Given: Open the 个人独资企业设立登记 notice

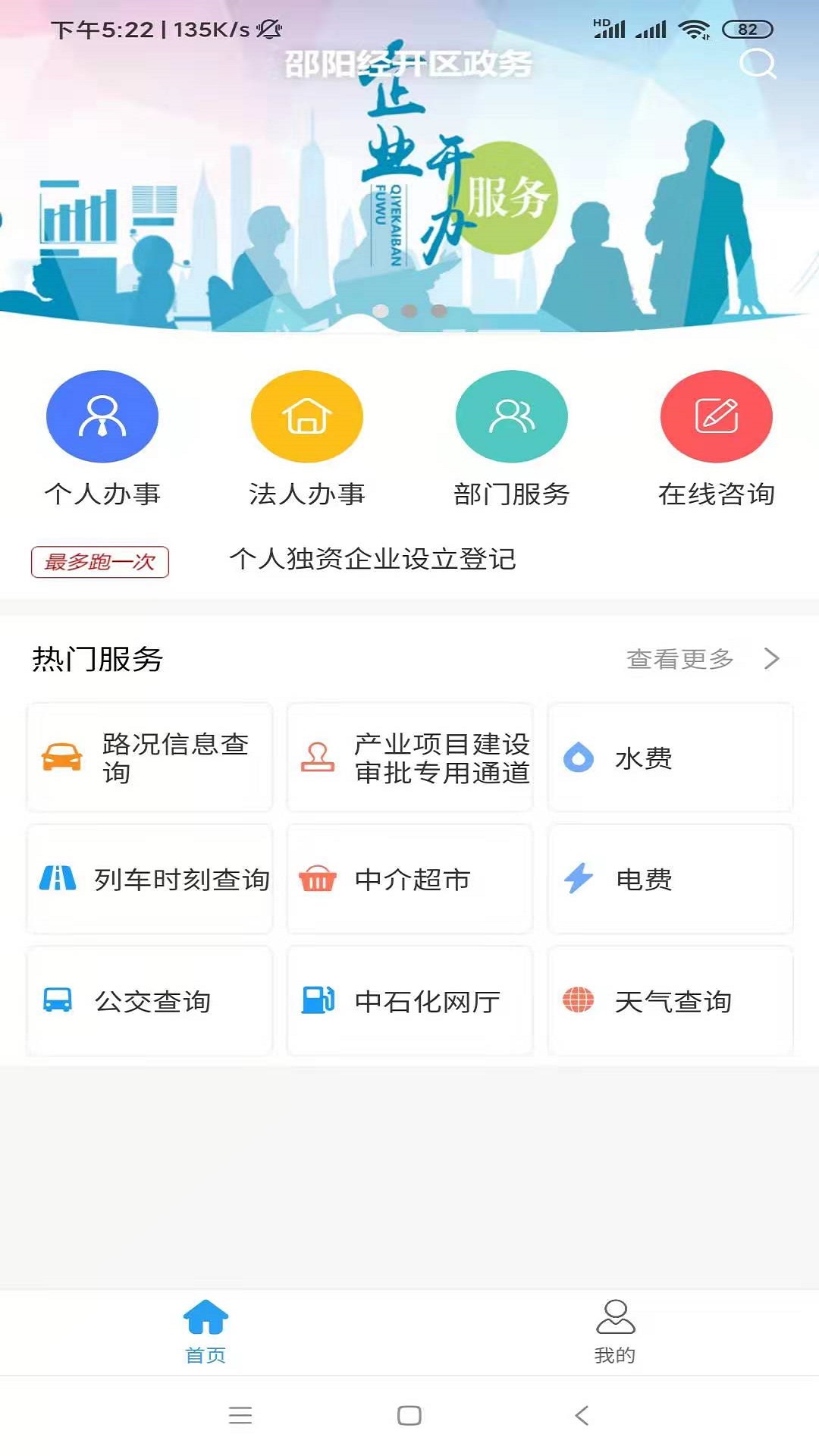Looking at the screenshot, I should pyautogui.click(x=372, y=560).
